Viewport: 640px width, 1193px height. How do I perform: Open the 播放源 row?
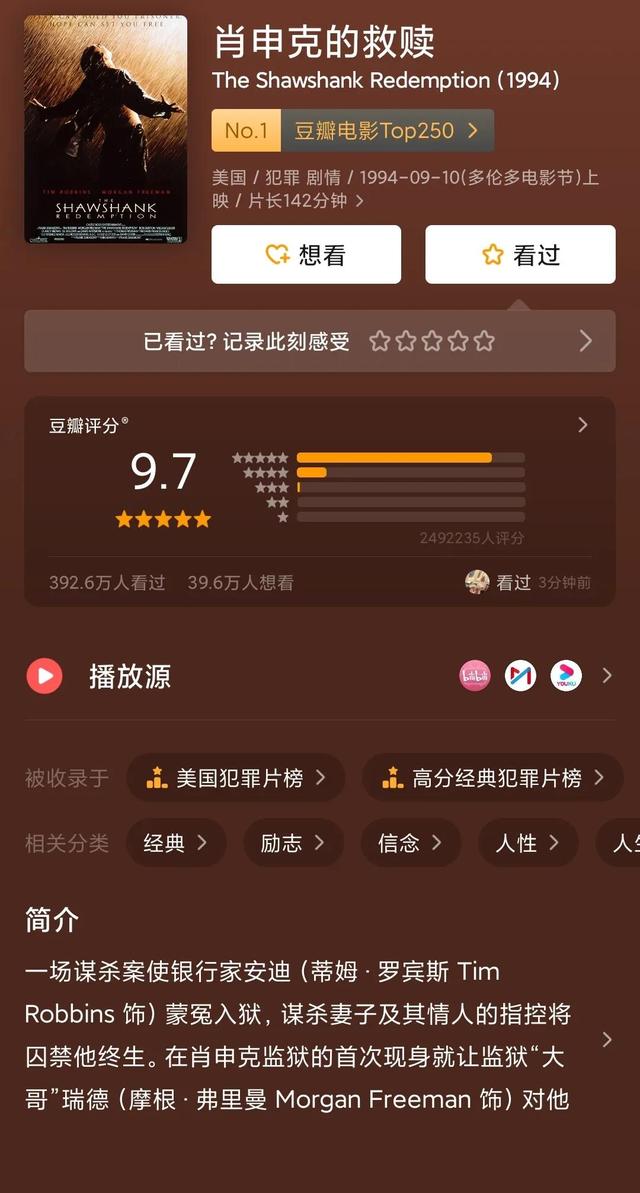click(x=320, y=676)
